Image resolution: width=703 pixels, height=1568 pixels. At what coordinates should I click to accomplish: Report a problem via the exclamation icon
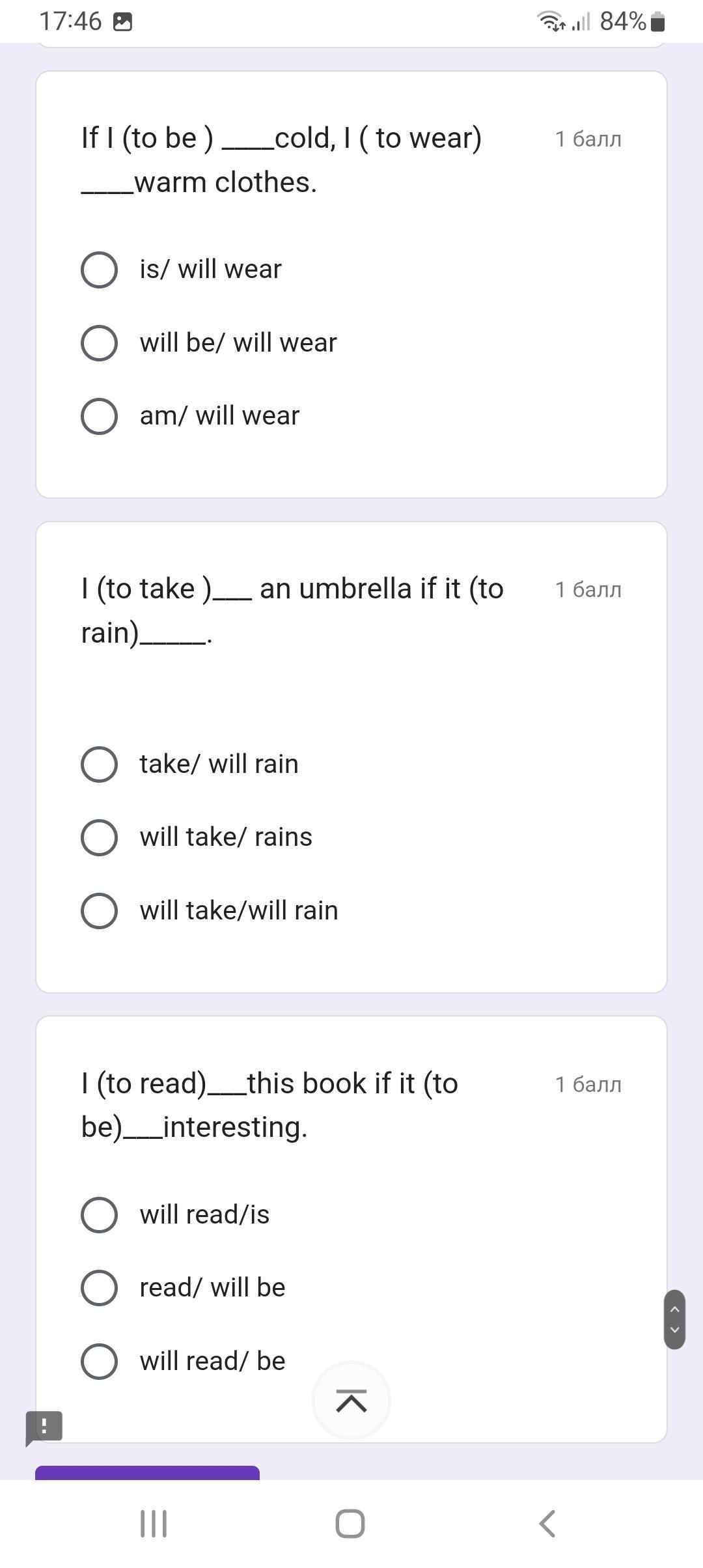coord(44,1427)
